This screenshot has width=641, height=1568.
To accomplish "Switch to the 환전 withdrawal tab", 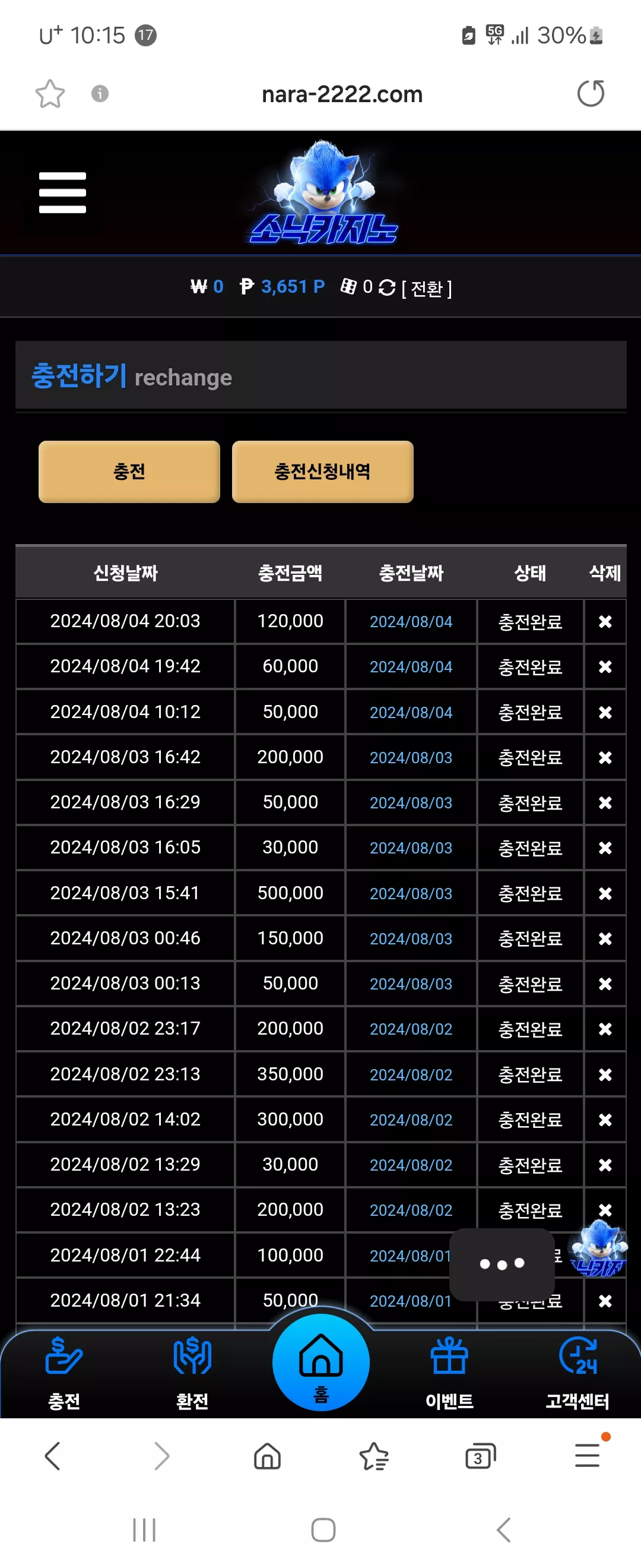I will 192,1373.
